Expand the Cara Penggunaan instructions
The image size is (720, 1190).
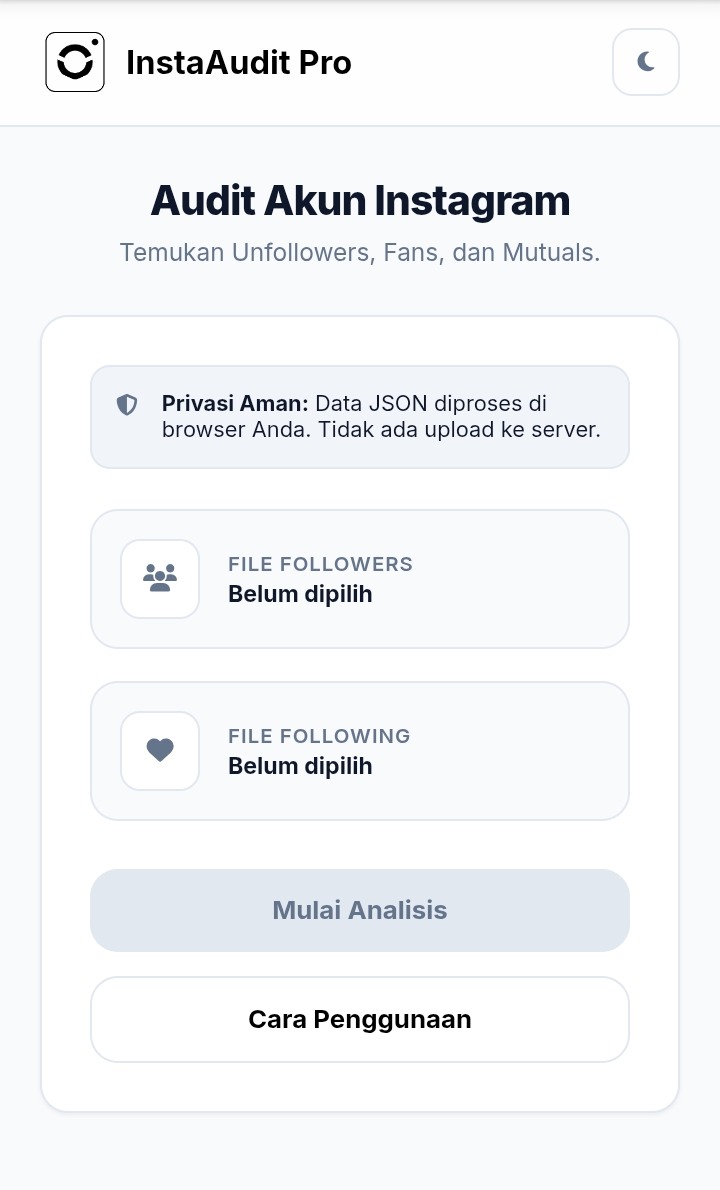tap(360, 1019)
